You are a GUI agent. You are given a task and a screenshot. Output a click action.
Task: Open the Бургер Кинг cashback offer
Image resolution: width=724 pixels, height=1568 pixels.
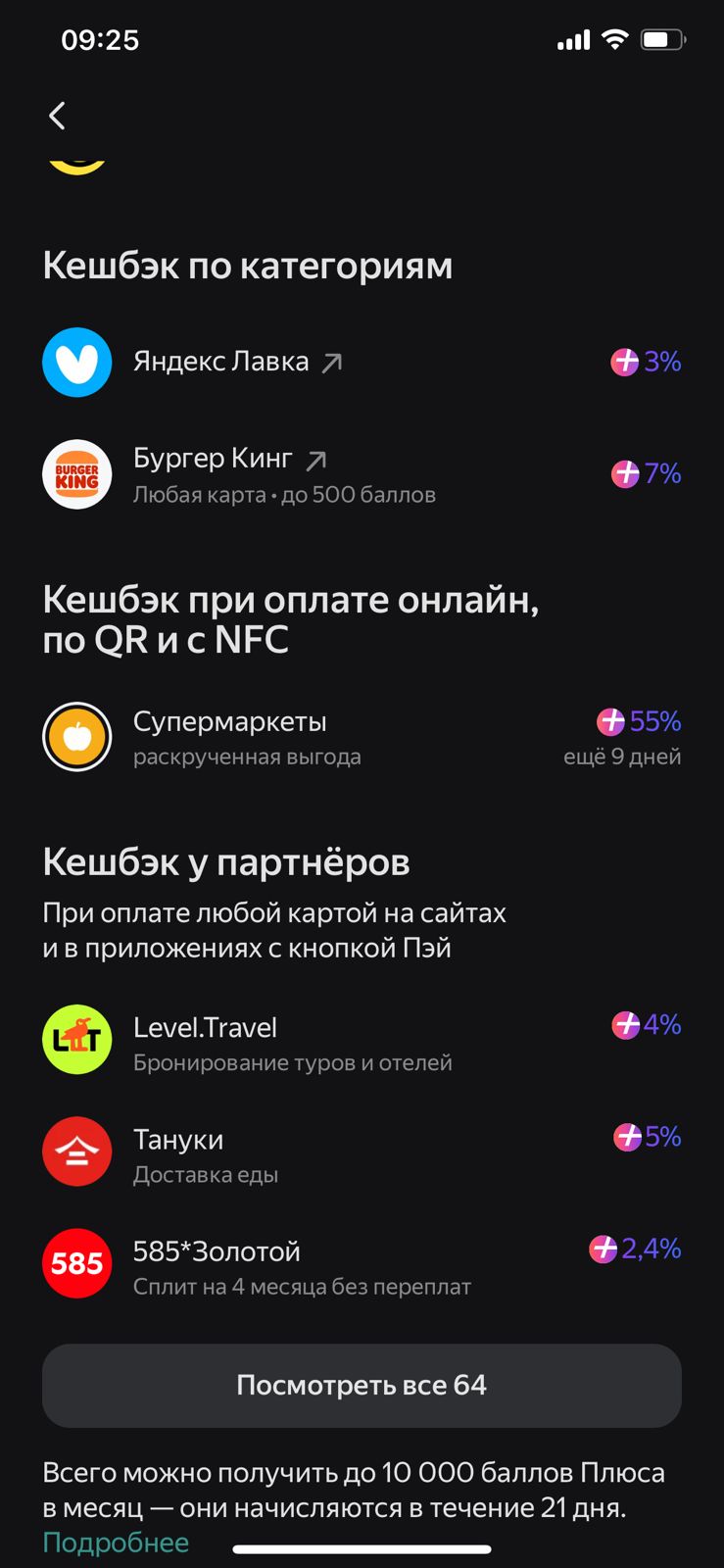coord(362,474)
